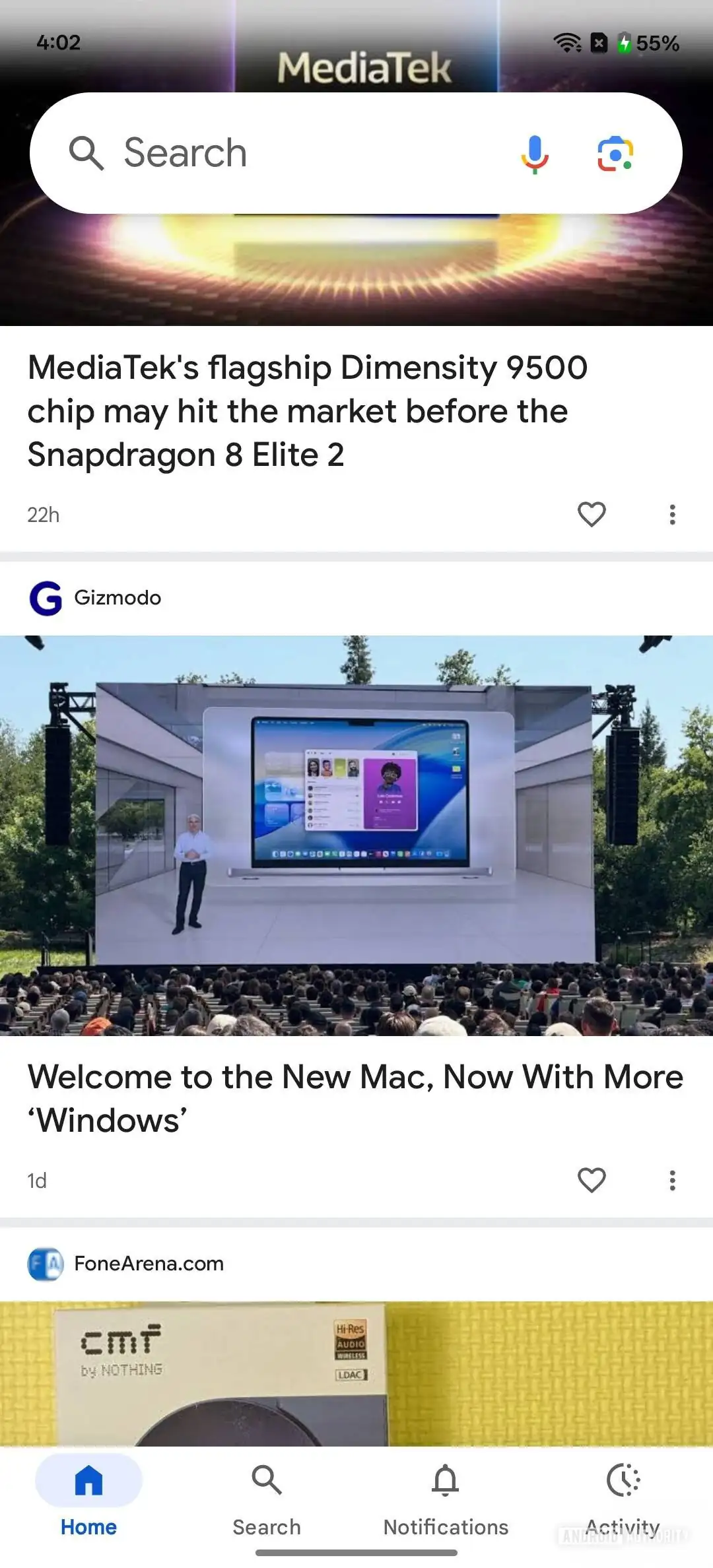Screen dimensions: 713x1568
Task: Read Gizmodo's New Mac article
Action: [355, 1098]
